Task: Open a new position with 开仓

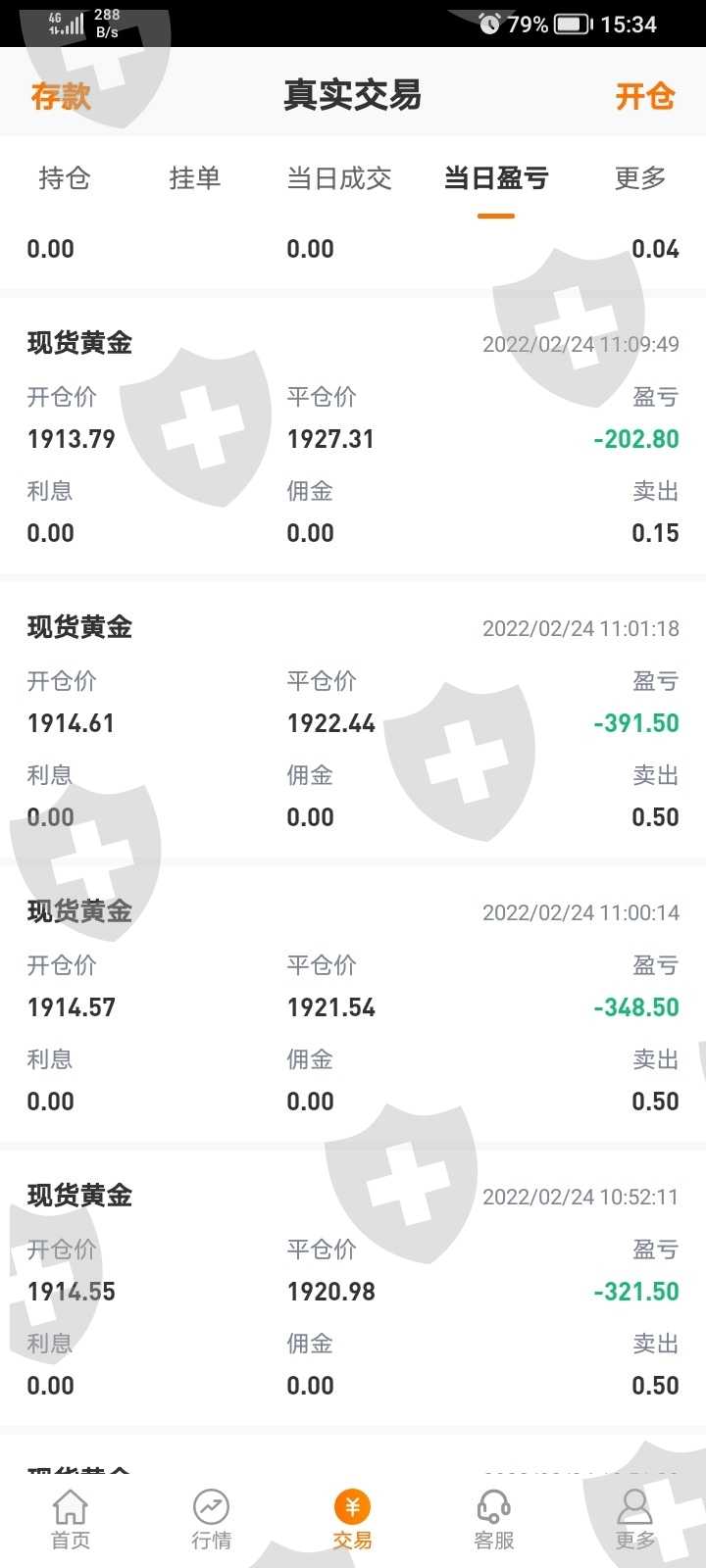Action: pyautogui.click(x=644, y=96)
